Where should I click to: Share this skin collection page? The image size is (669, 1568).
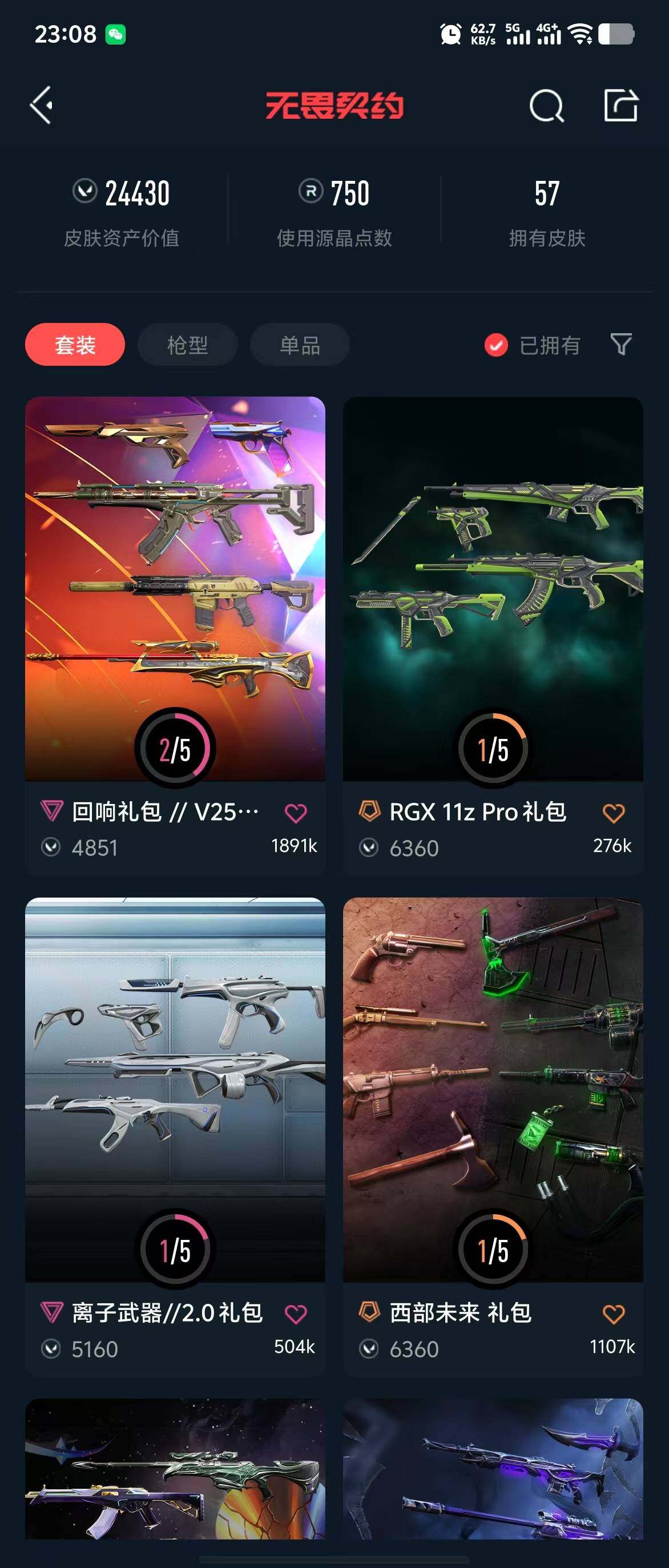pos(620,106)
